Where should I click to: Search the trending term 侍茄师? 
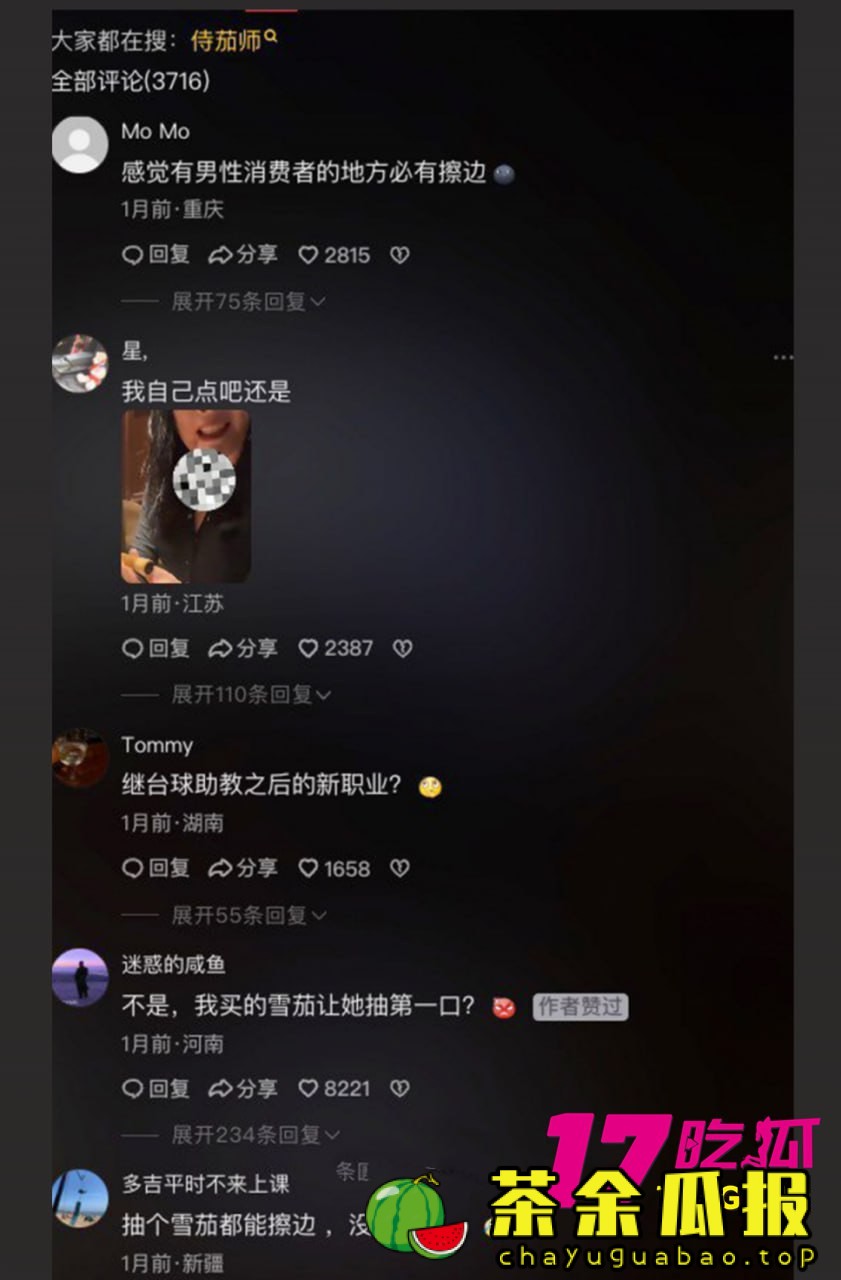[x=232, y=40]
